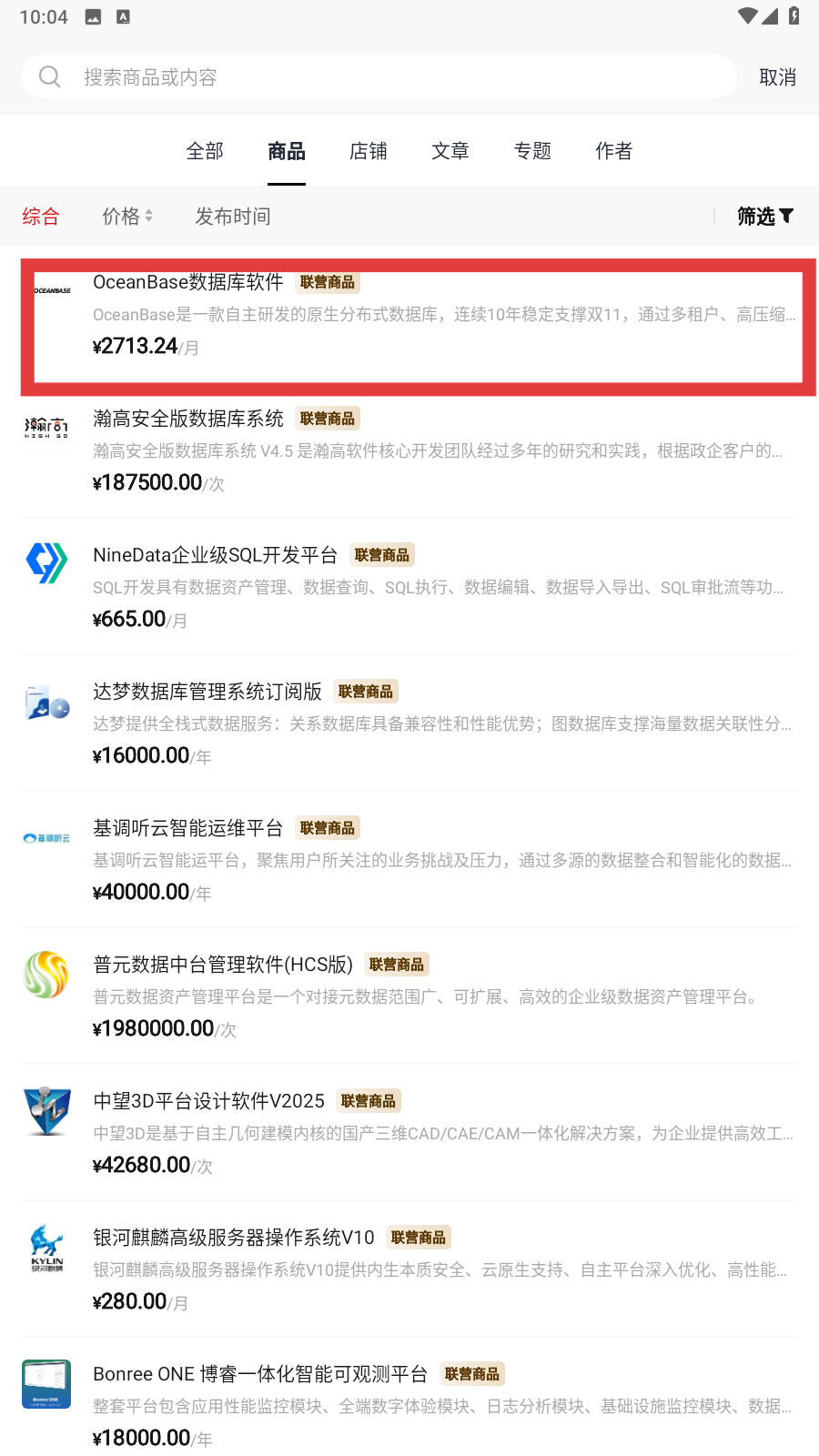Sort results by 综合
The width and height of the screenshot is (819, 1456).
41,217
